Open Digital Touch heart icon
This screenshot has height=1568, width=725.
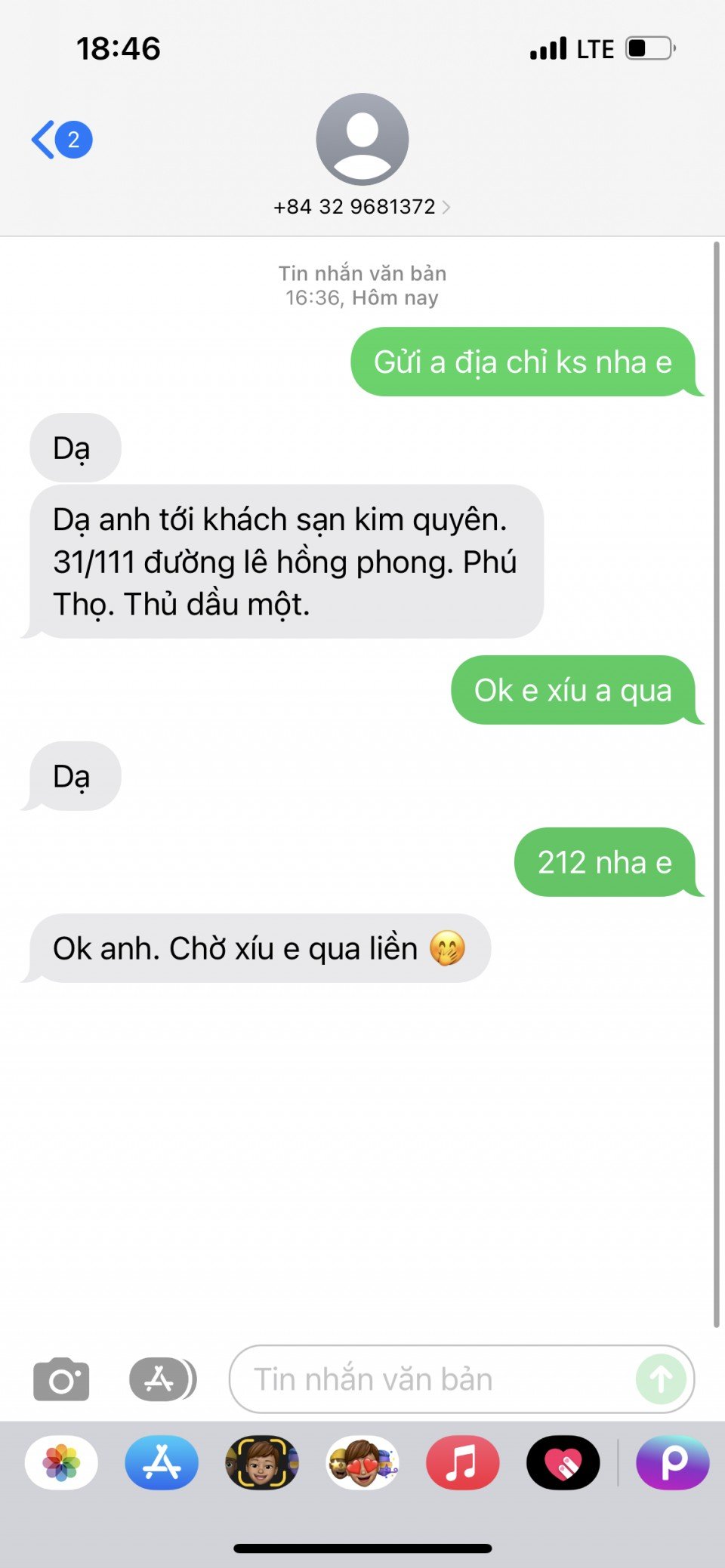pyautogui.click(x=563, y=1463)
